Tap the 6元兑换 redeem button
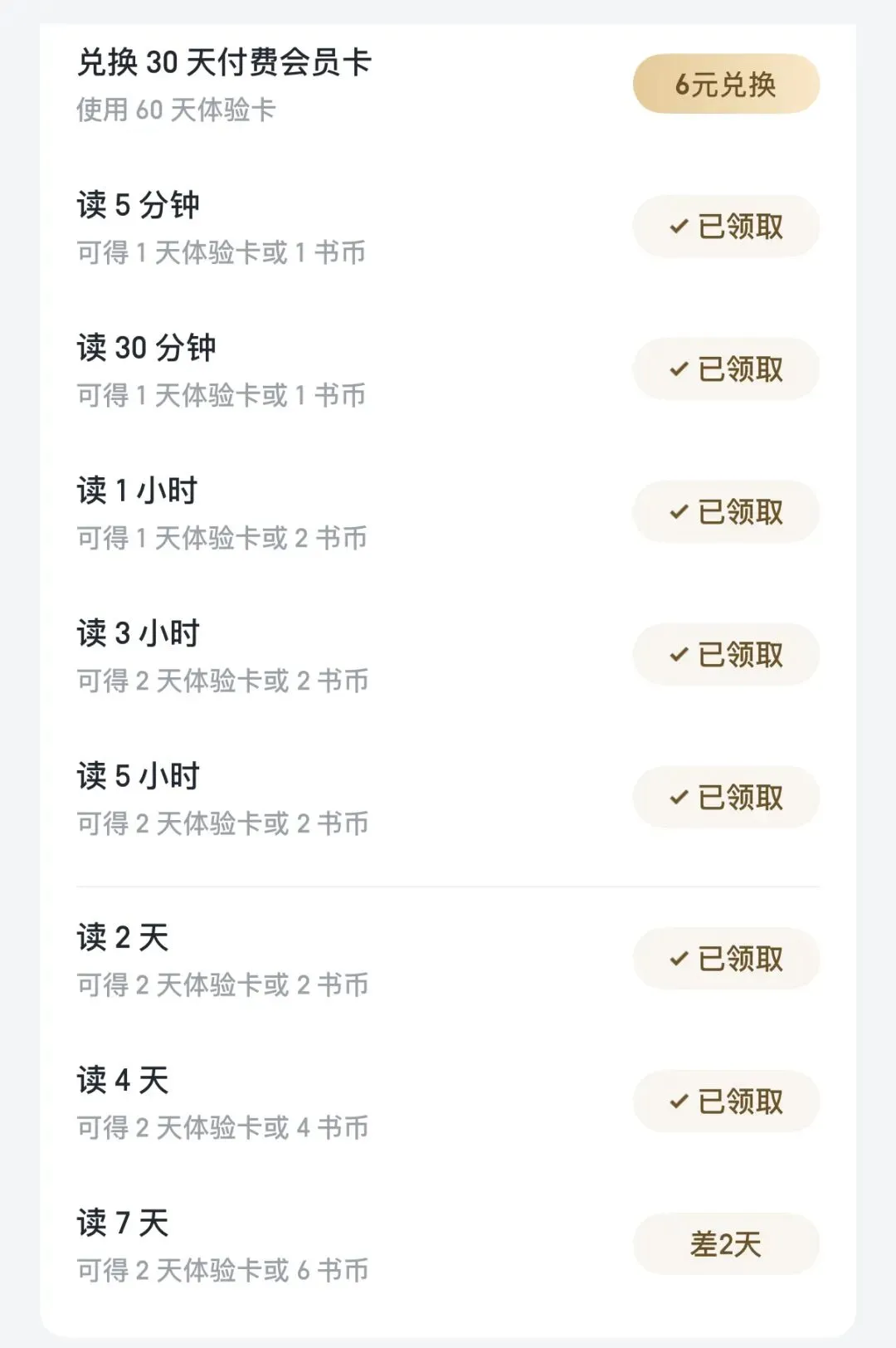Screen dimensions: 896x1348 (x=726, y=84)
